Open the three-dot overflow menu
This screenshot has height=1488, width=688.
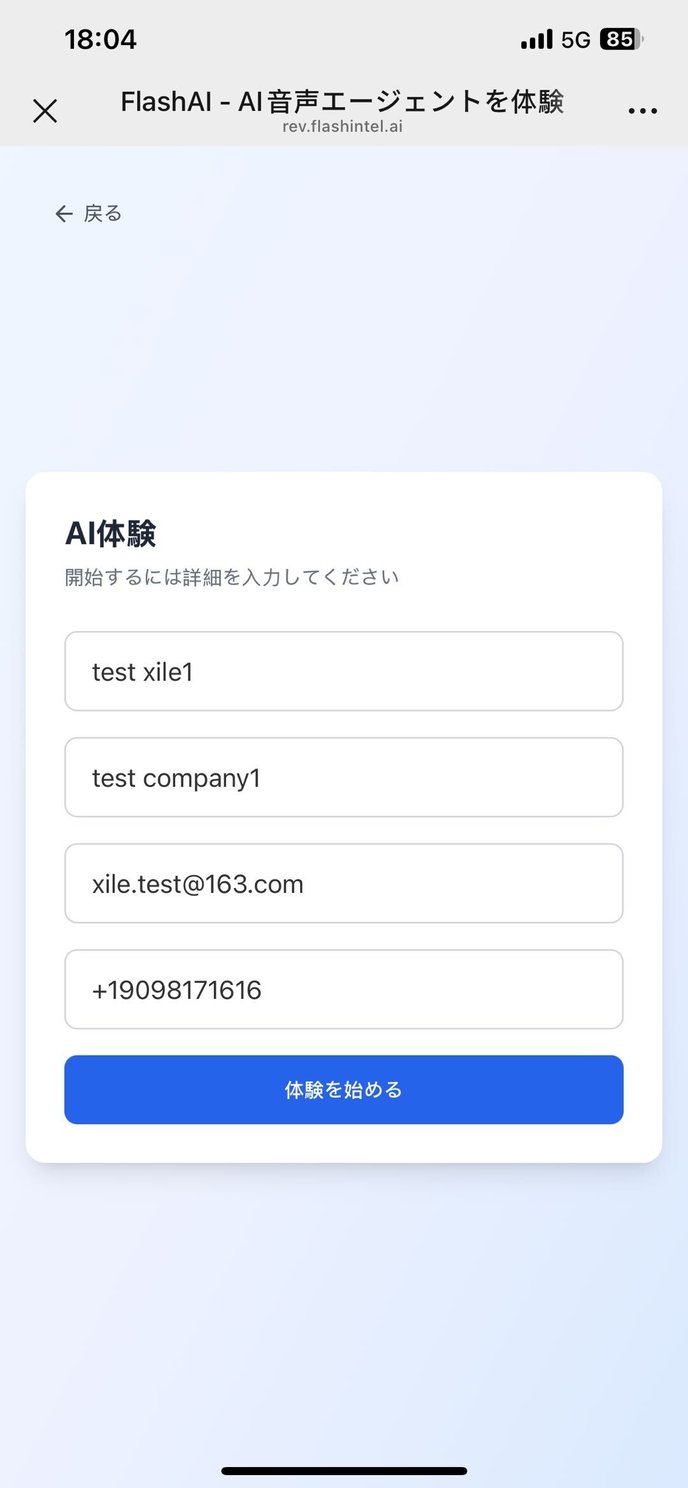tap(642, 111)
